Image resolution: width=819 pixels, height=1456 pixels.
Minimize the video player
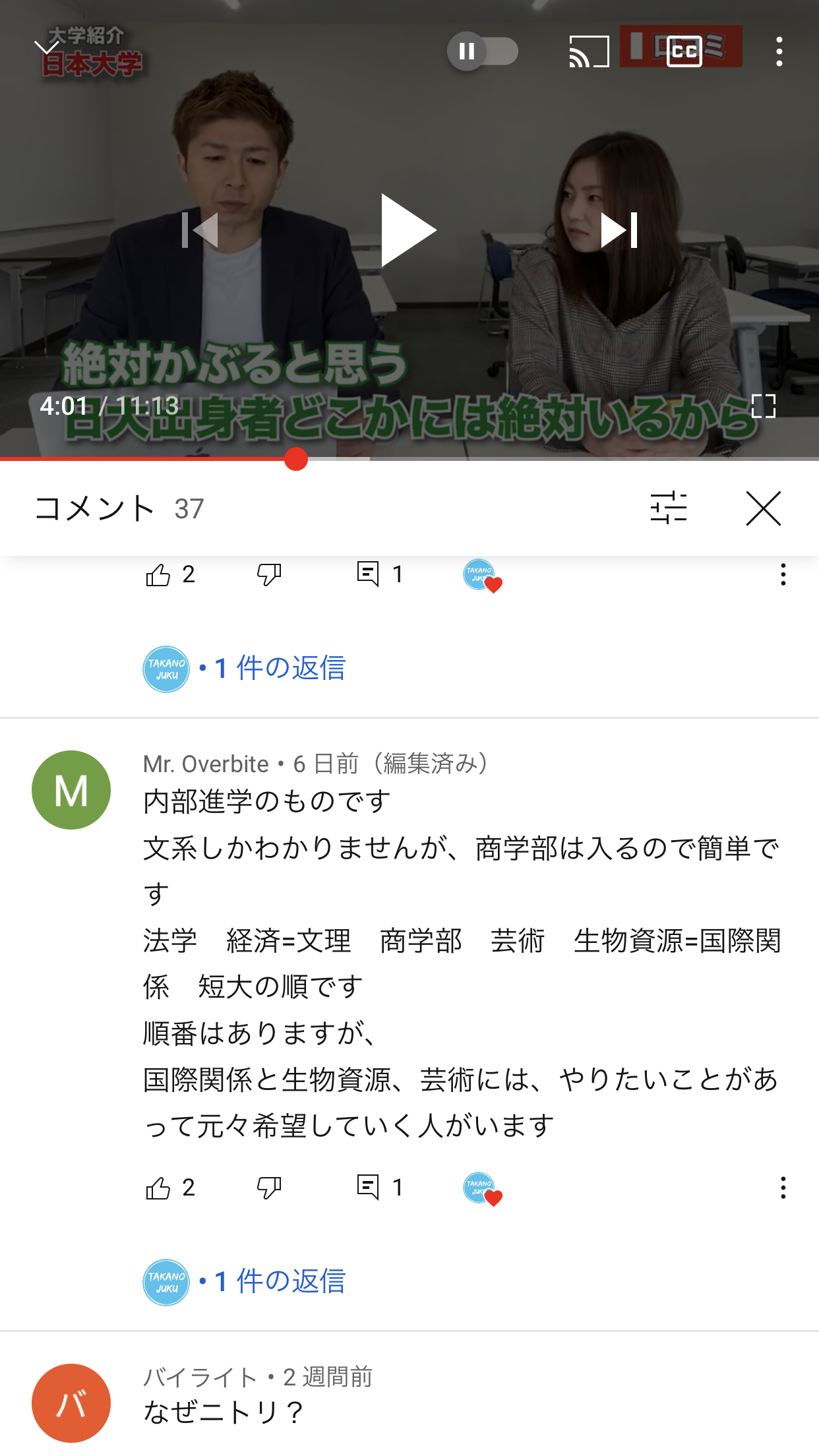coord(47,47)
